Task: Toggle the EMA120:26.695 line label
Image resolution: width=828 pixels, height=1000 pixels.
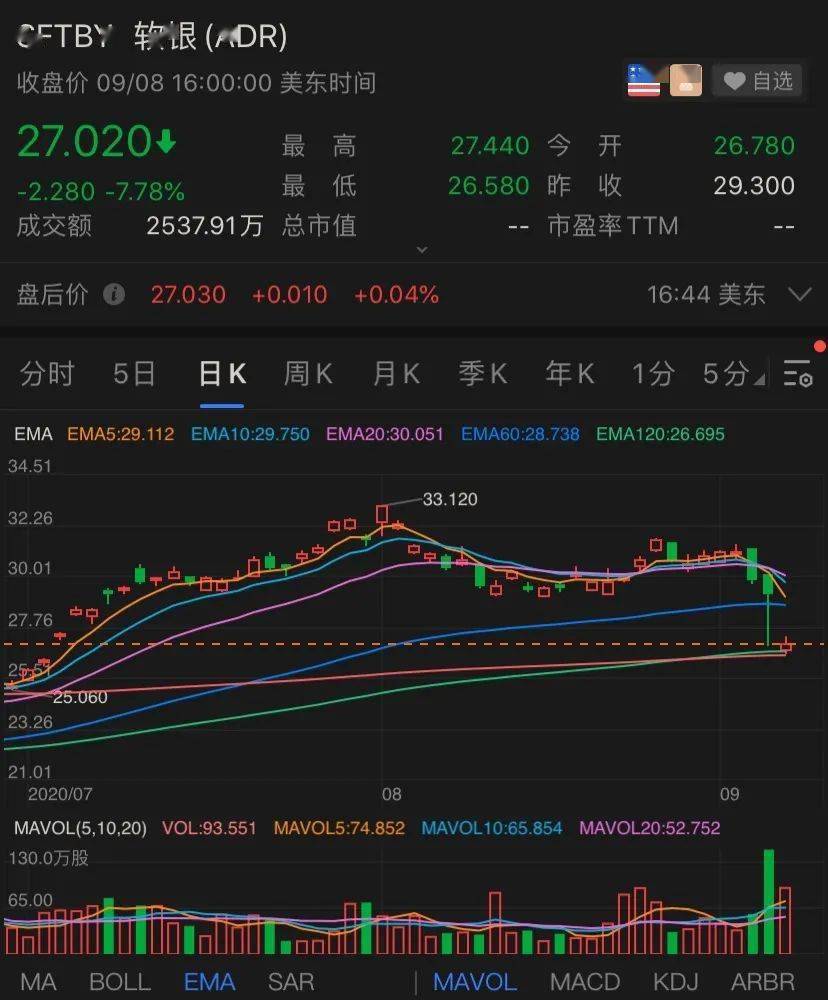Action: [660, 434]
